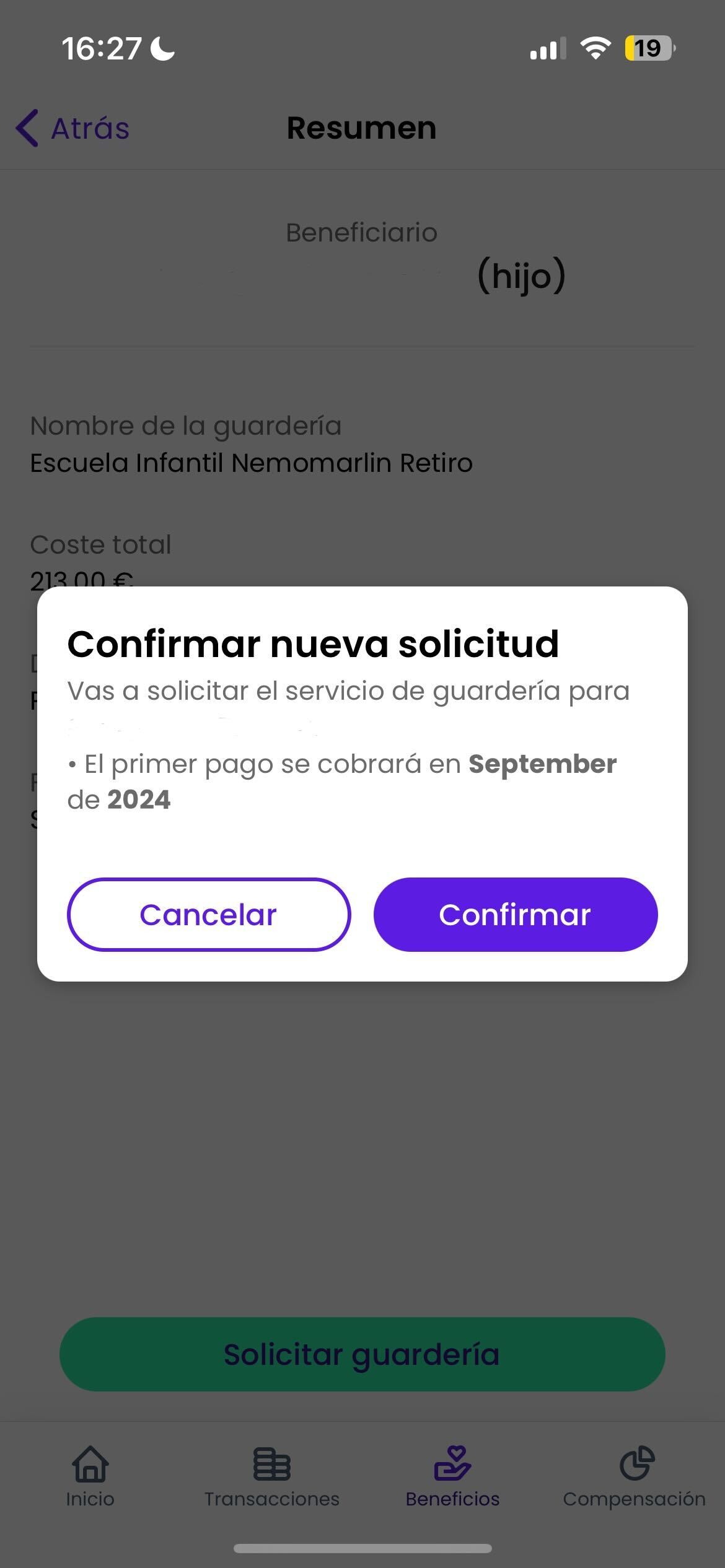Open the Transacciones tab

272,1476
